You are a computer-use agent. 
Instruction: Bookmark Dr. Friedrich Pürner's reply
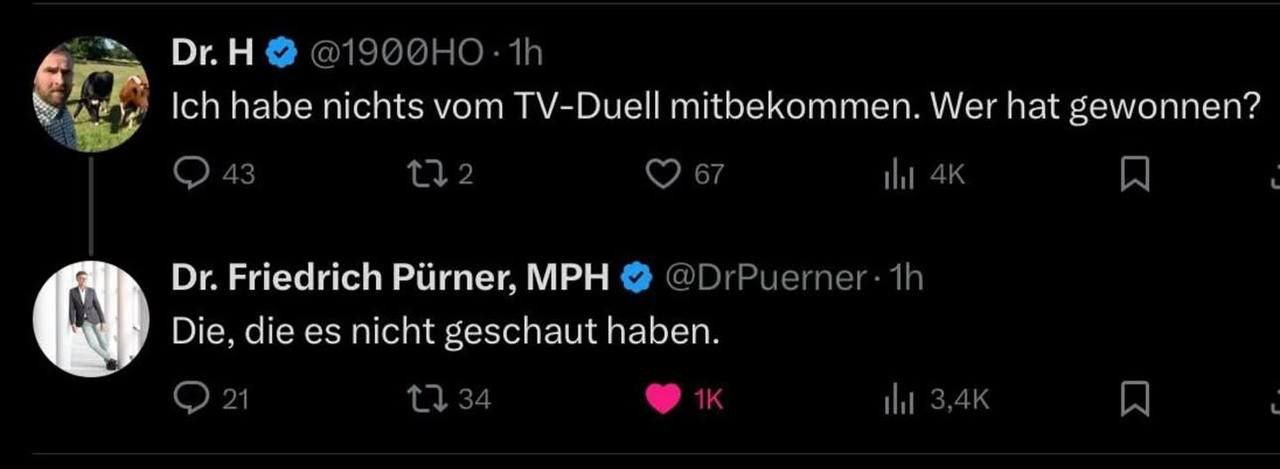click(x=1133, y=399)
